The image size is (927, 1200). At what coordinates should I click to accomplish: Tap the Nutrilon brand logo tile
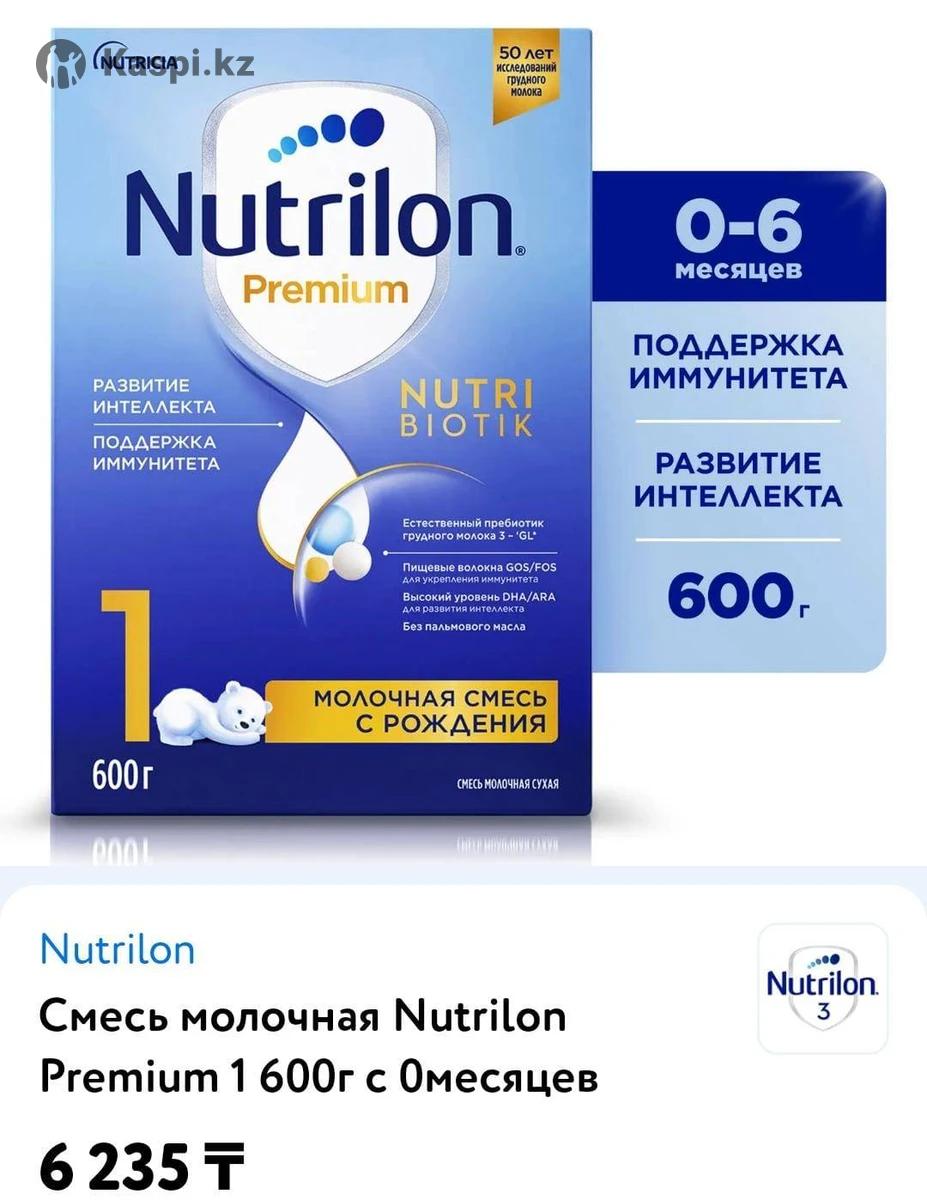(x=822, y=988)
